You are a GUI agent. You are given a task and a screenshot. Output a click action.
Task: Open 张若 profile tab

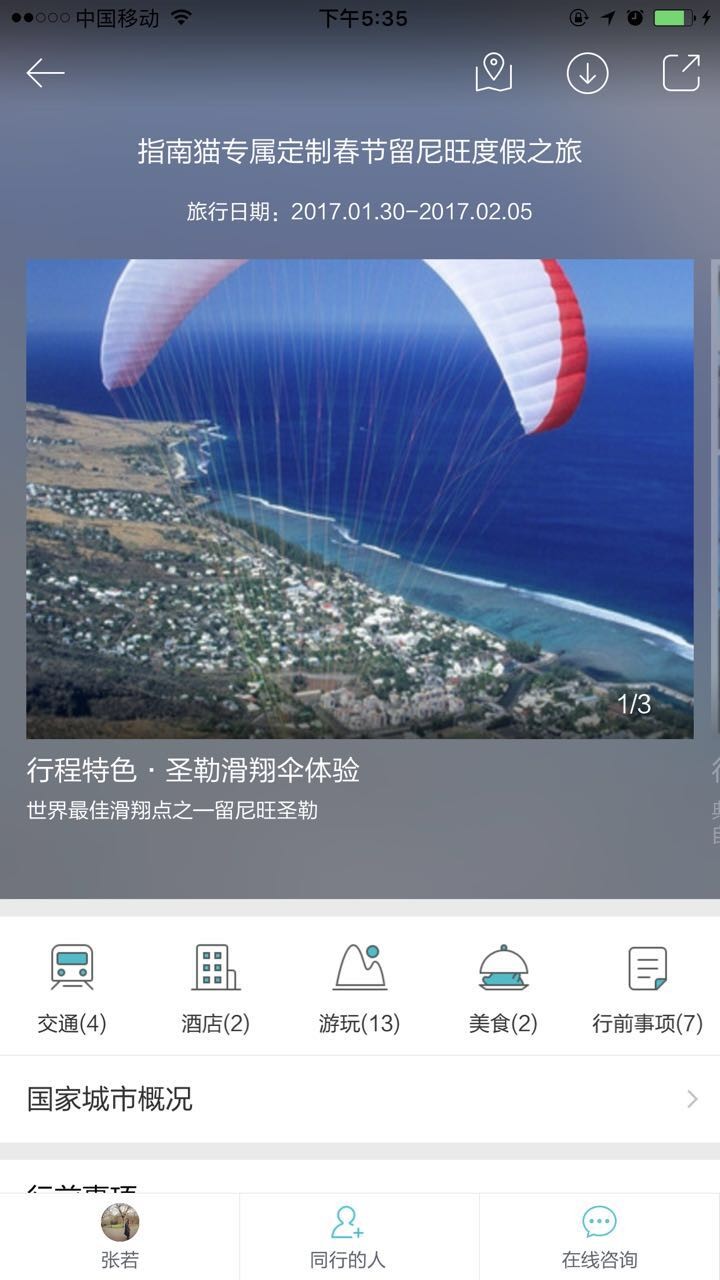click(119, 1237)
